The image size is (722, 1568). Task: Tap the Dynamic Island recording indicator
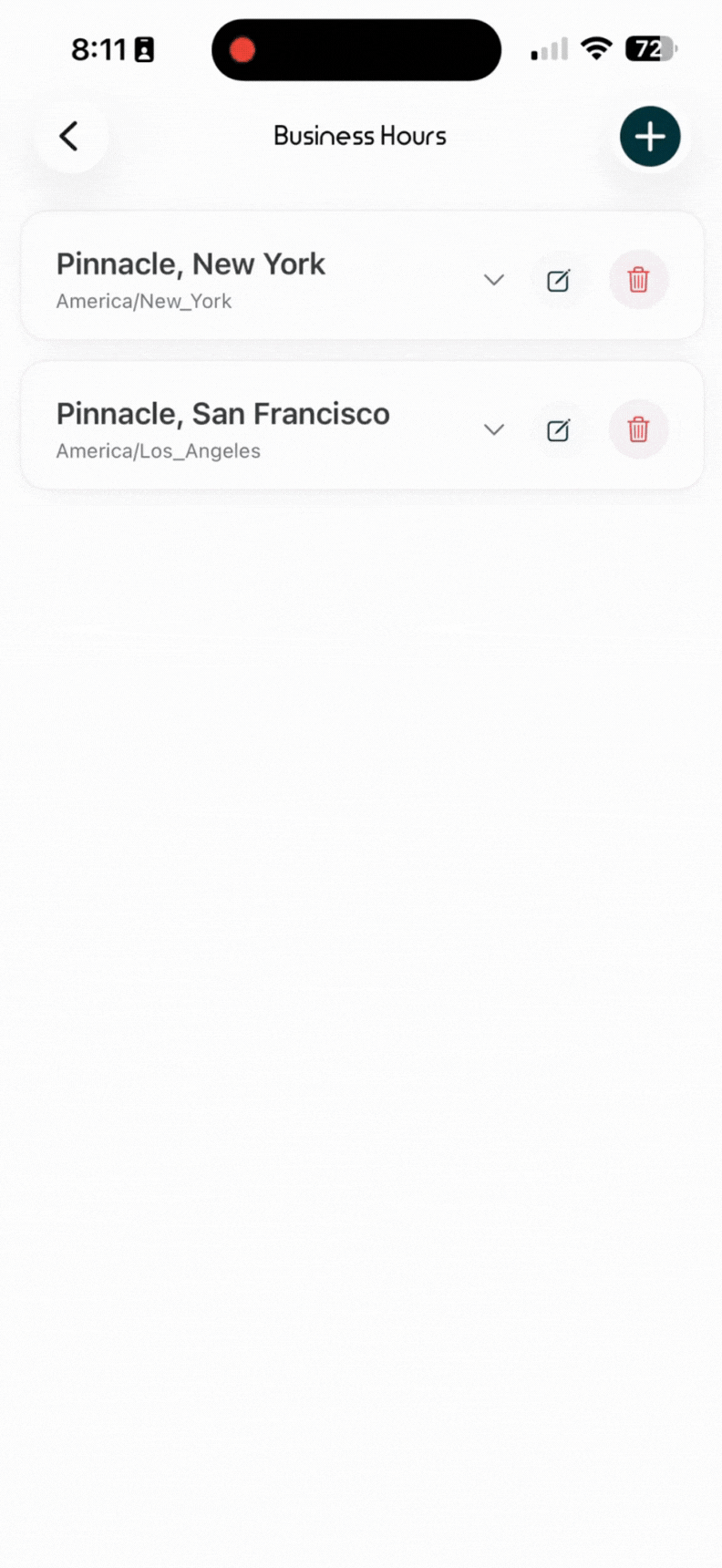coord(356,49)
